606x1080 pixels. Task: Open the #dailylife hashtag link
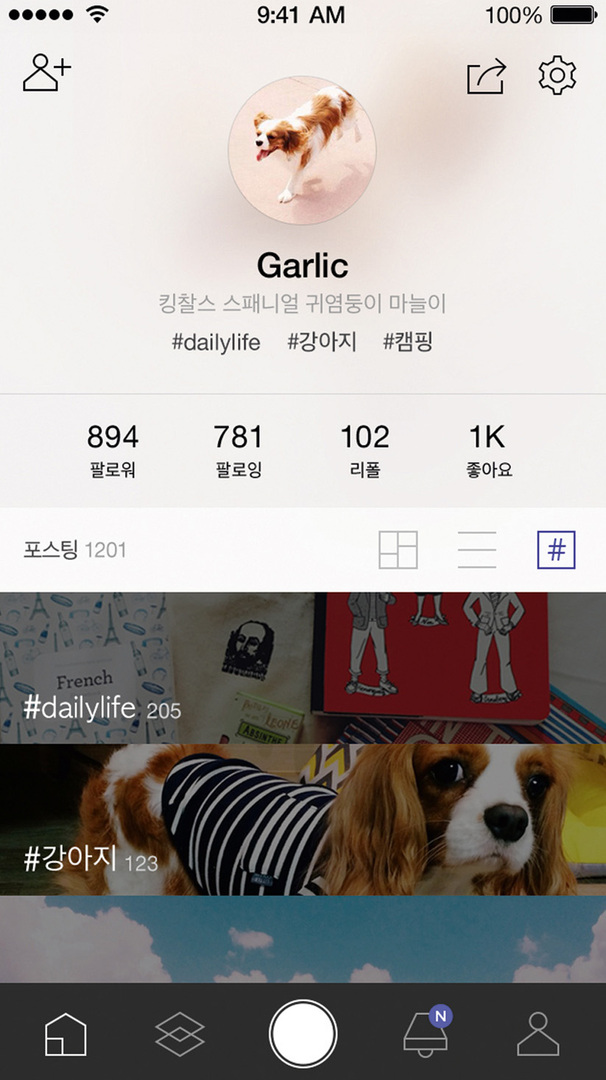[216, 342]
